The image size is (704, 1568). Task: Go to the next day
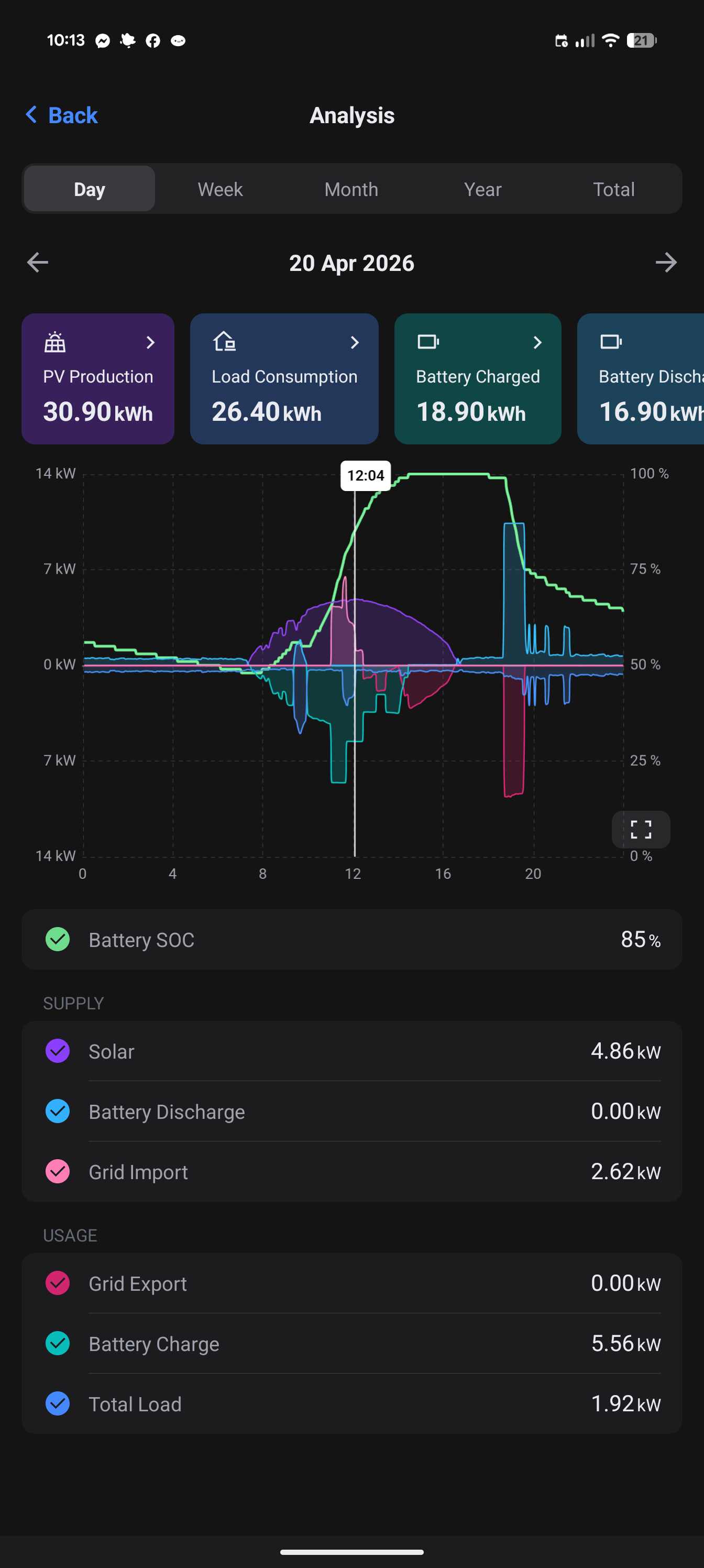(x=666, y=263)
